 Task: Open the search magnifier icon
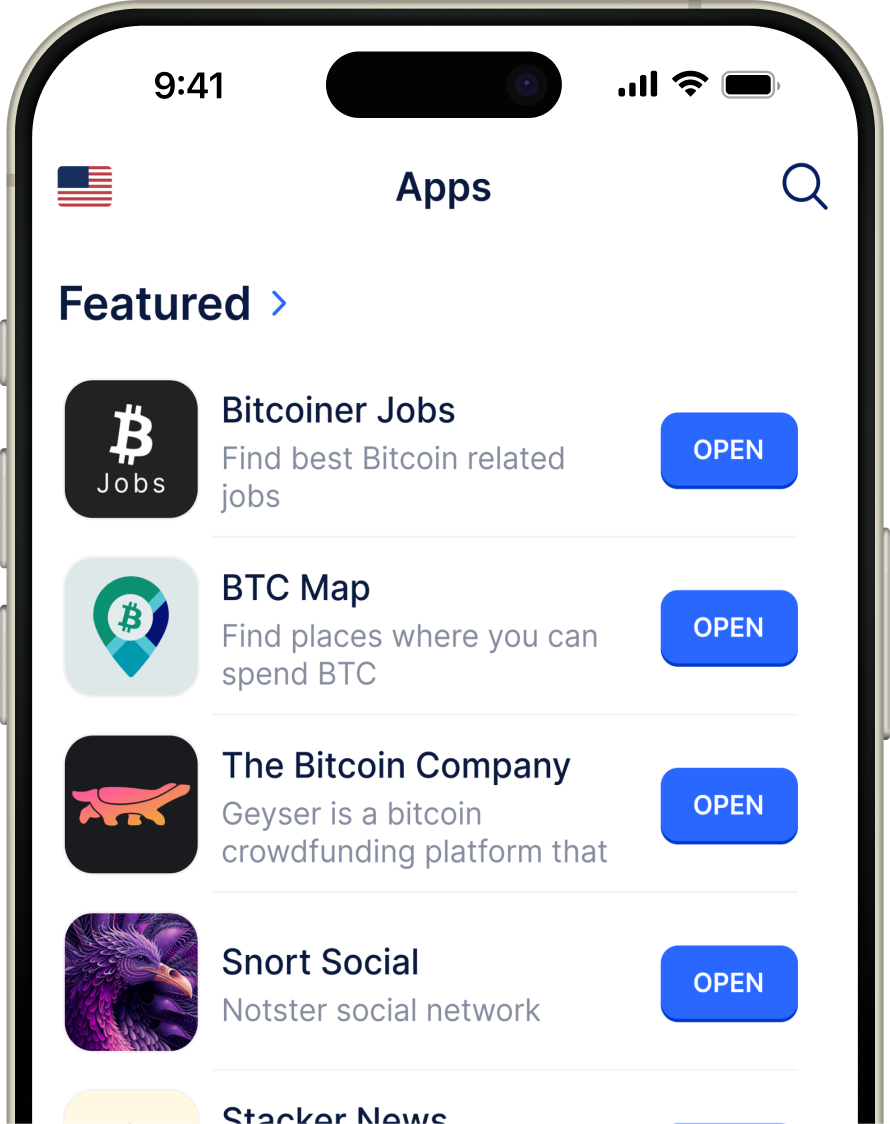click(x=804, y=187)
